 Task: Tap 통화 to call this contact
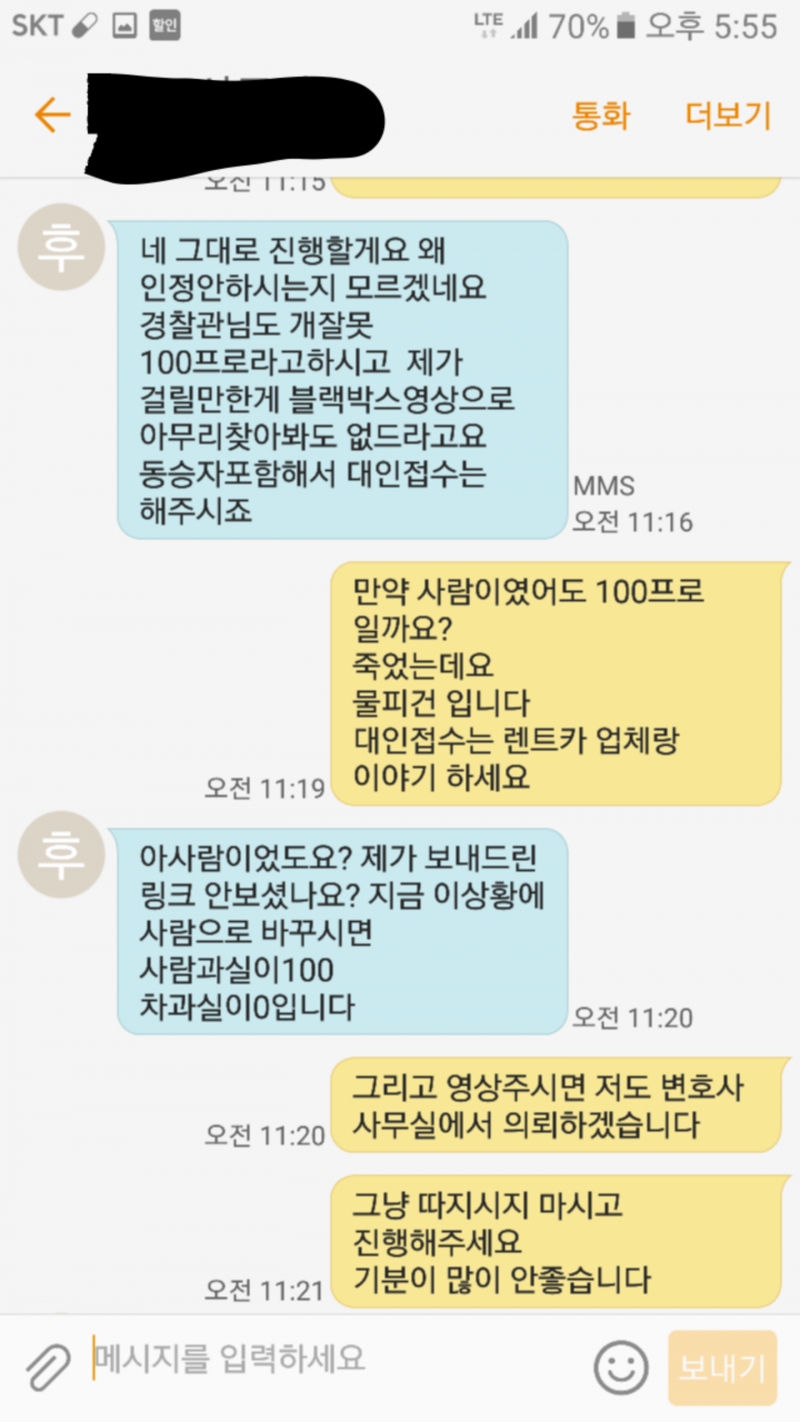601,115
